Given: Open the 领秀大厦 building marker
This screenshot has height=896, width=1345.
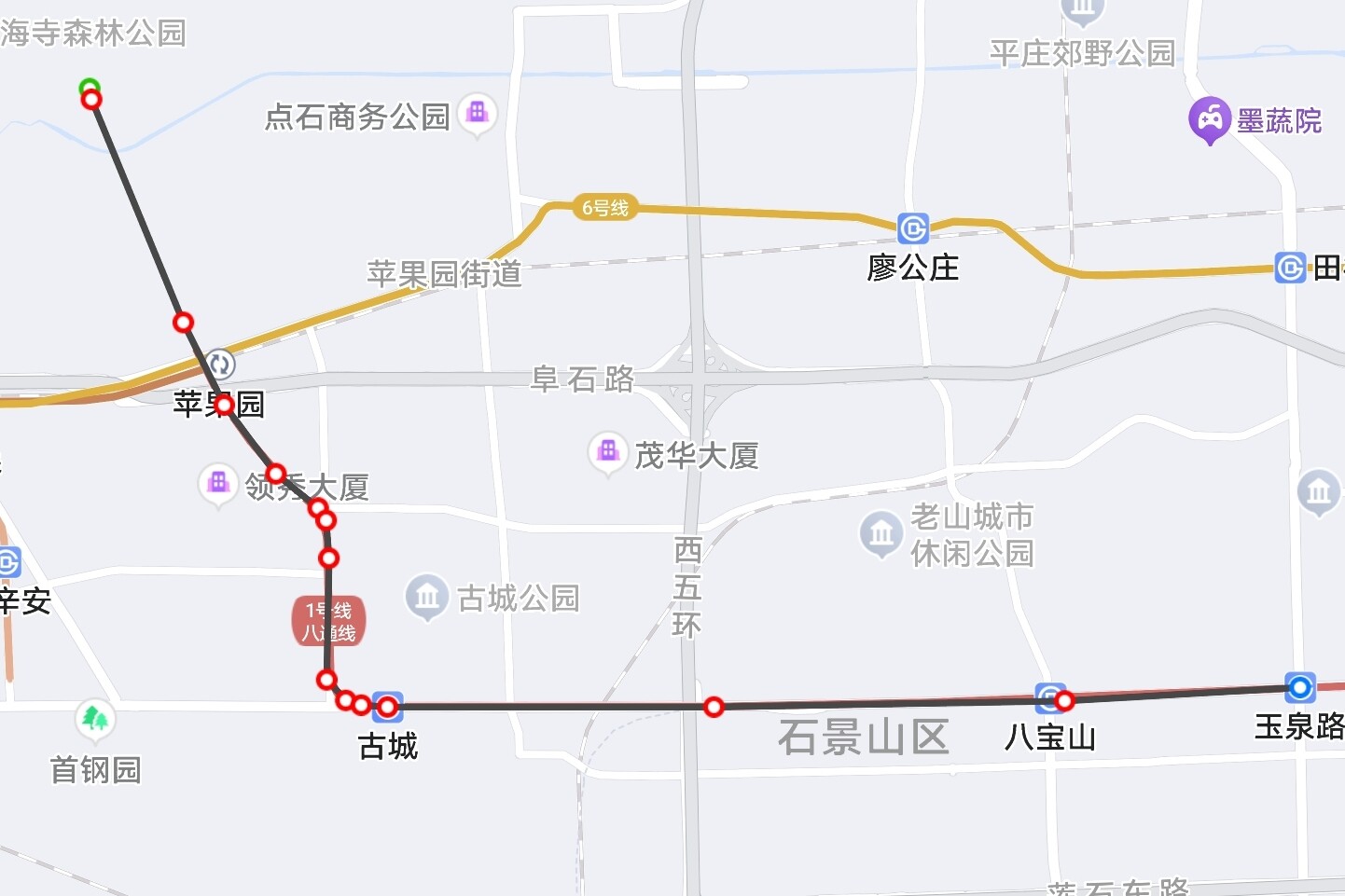Looking at the screenshot, I should (218, 484).
